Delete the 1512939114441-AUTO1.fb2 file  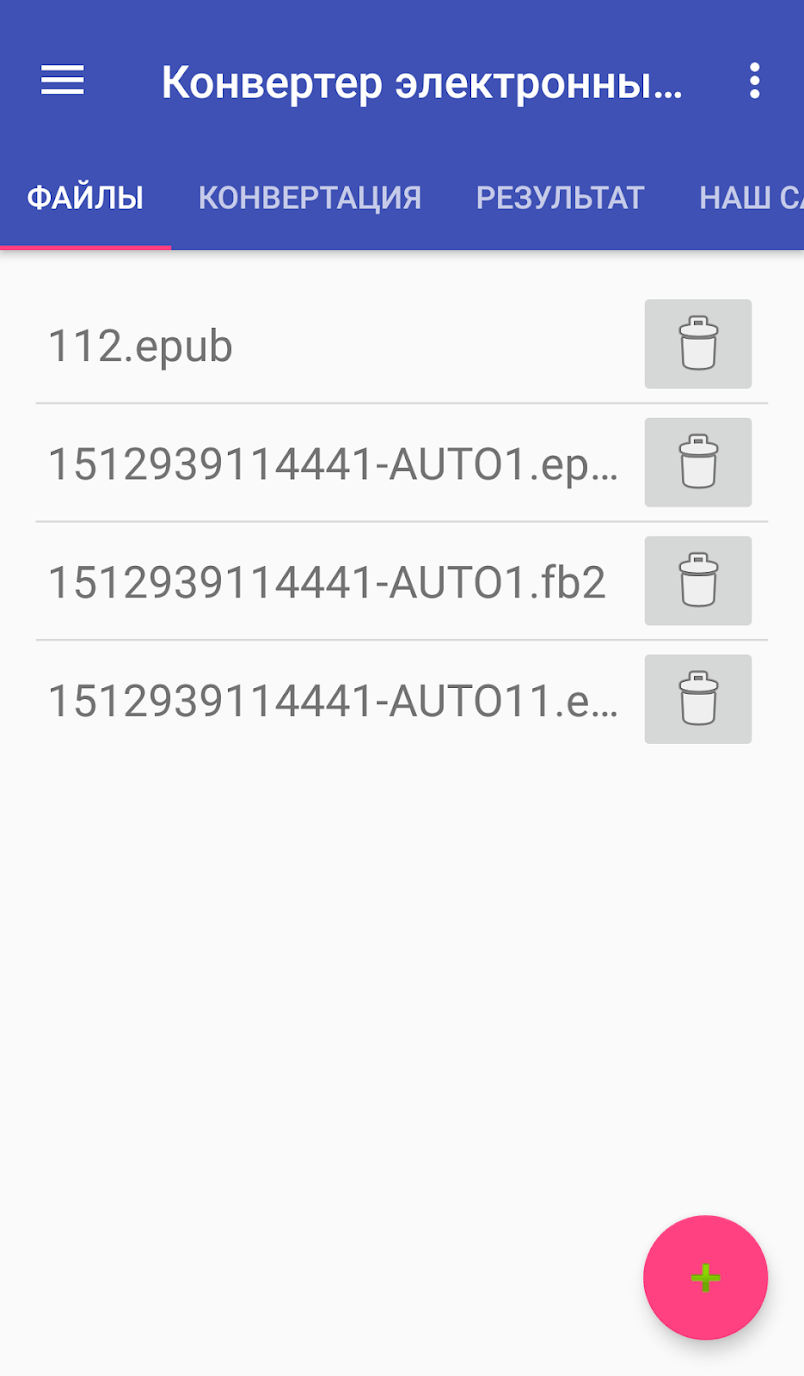[697, 581]
